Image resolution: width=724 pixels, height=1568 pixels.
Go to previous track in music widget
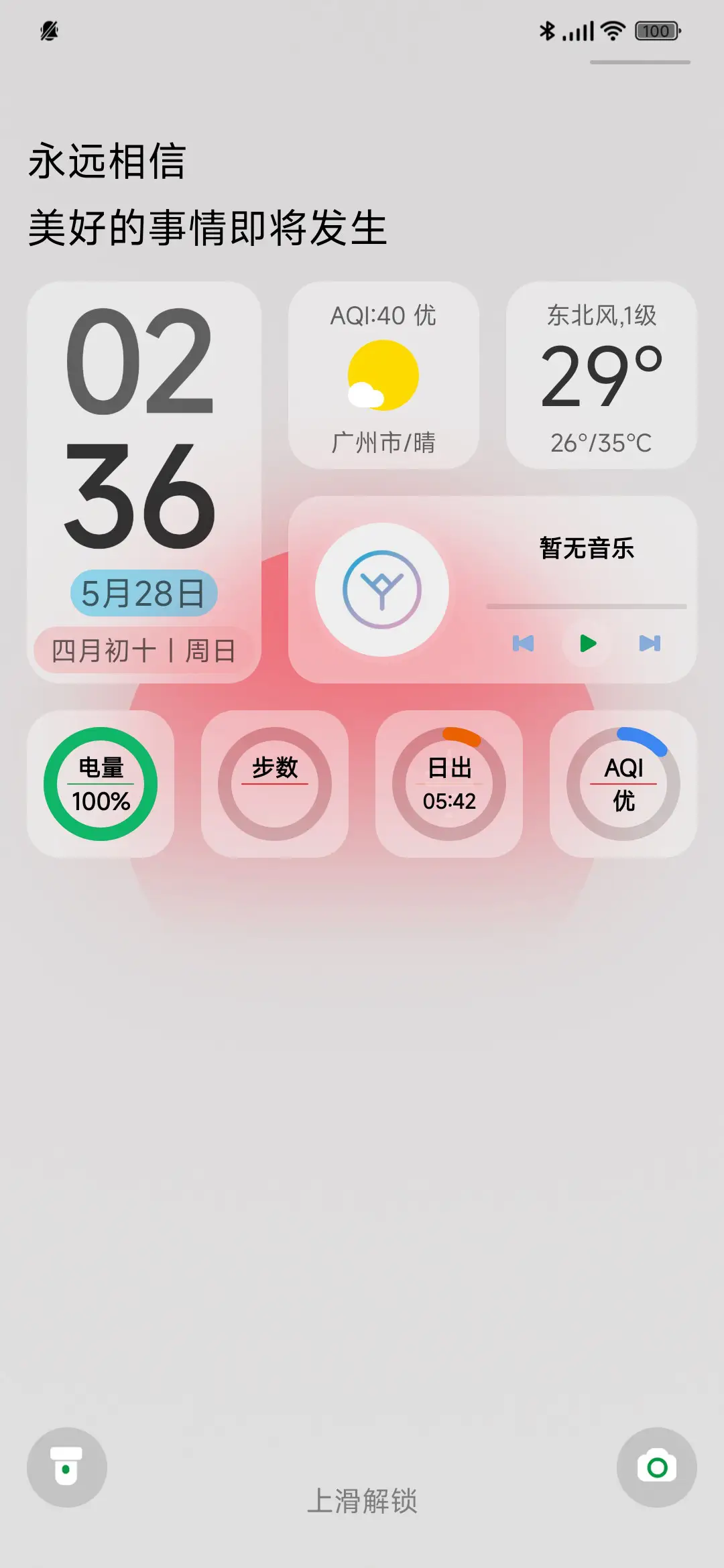pyautogui.click(x=524, y=645)
